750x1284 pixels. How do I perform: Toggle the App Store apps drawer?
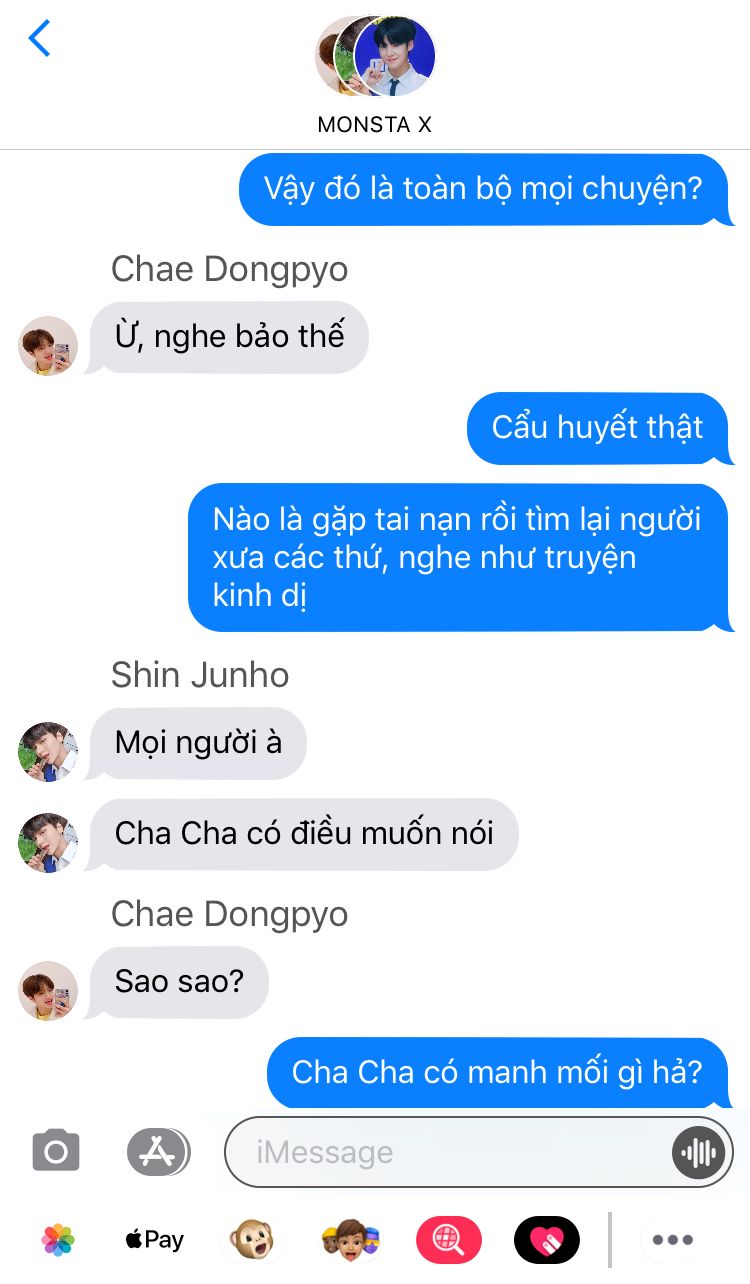[x=158, y=1152]
